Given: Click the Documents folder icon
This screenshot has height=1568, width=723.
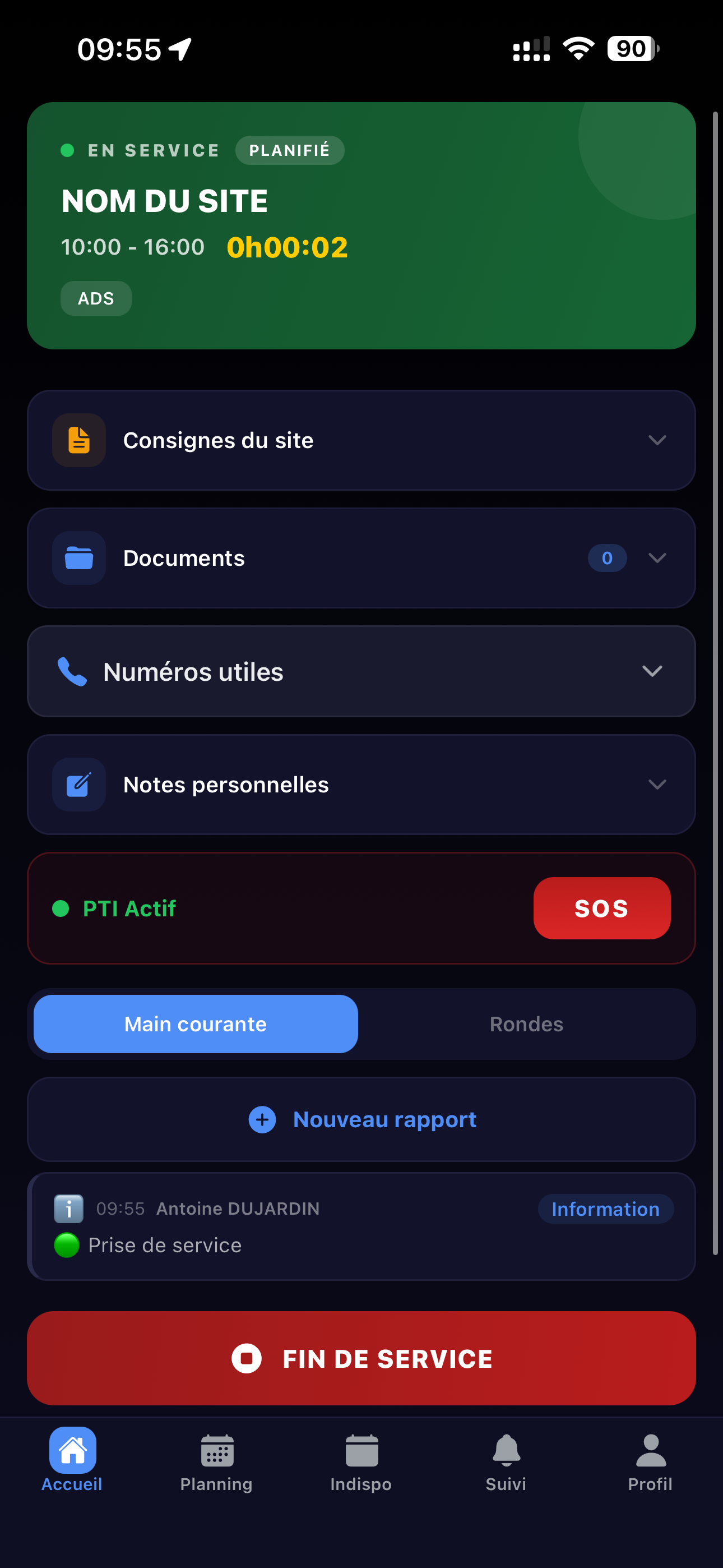Looking at the screenshot, I should (78, 557).
